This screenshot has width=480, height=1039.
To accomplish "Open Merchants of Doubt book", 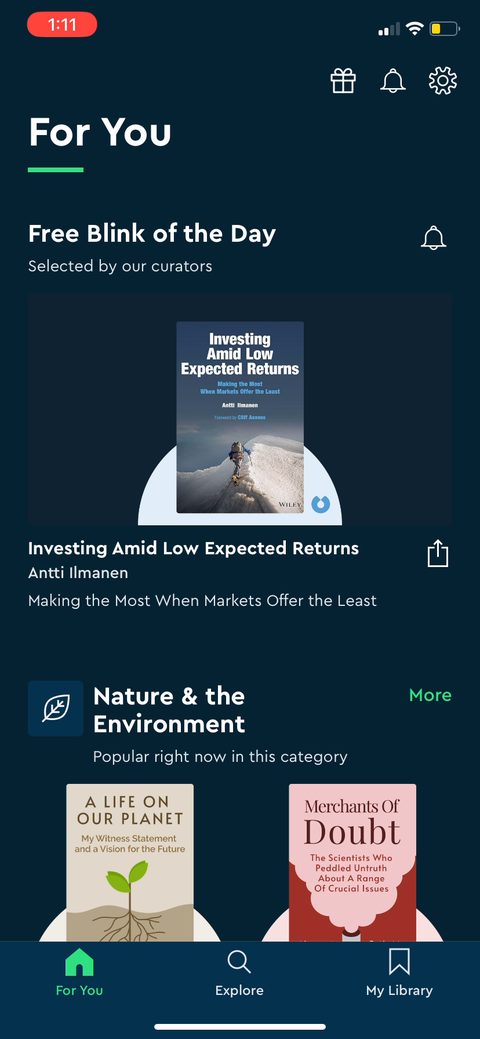I will click(353, 862).
